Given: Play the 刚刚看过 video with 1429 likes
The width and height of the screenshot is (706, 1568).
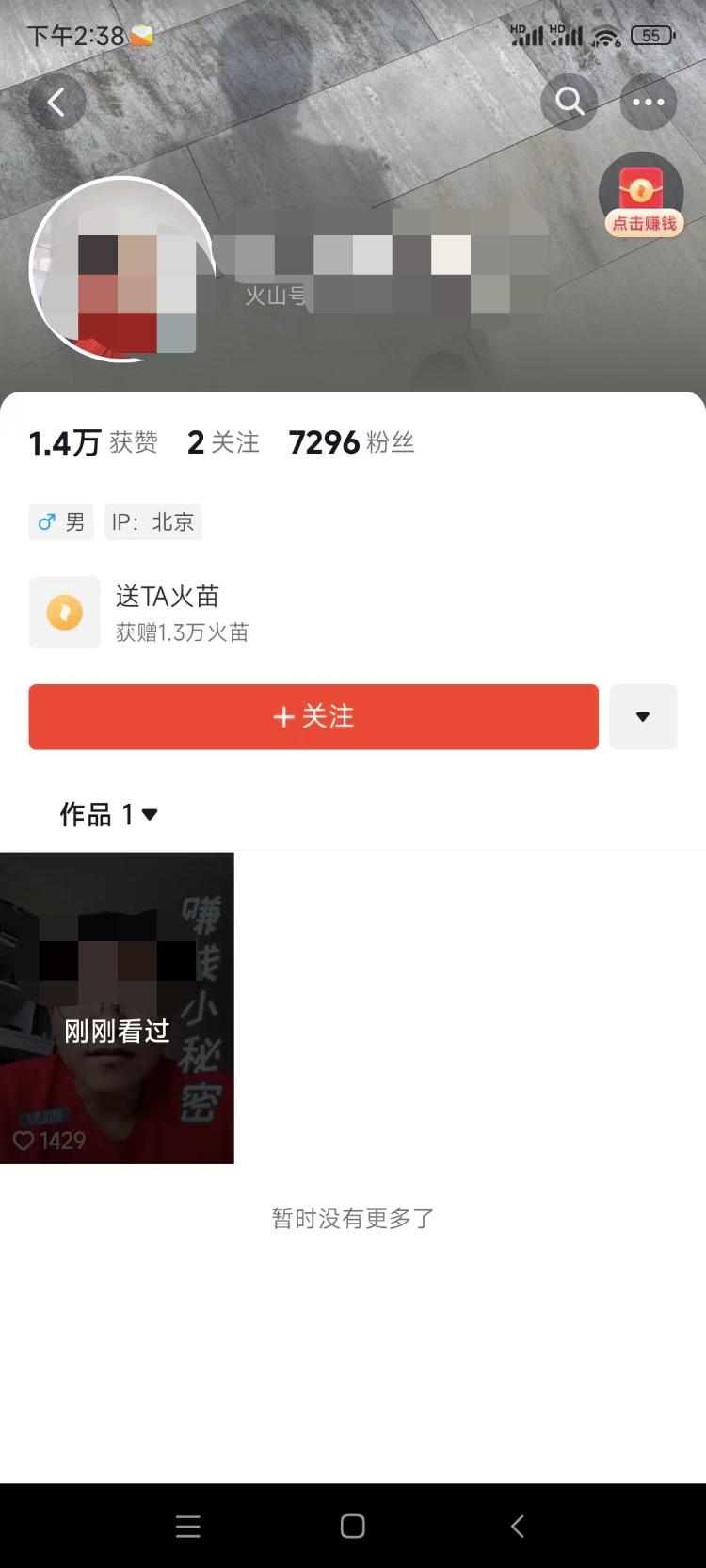Looking at the screenshot, I should (117, 1008).
